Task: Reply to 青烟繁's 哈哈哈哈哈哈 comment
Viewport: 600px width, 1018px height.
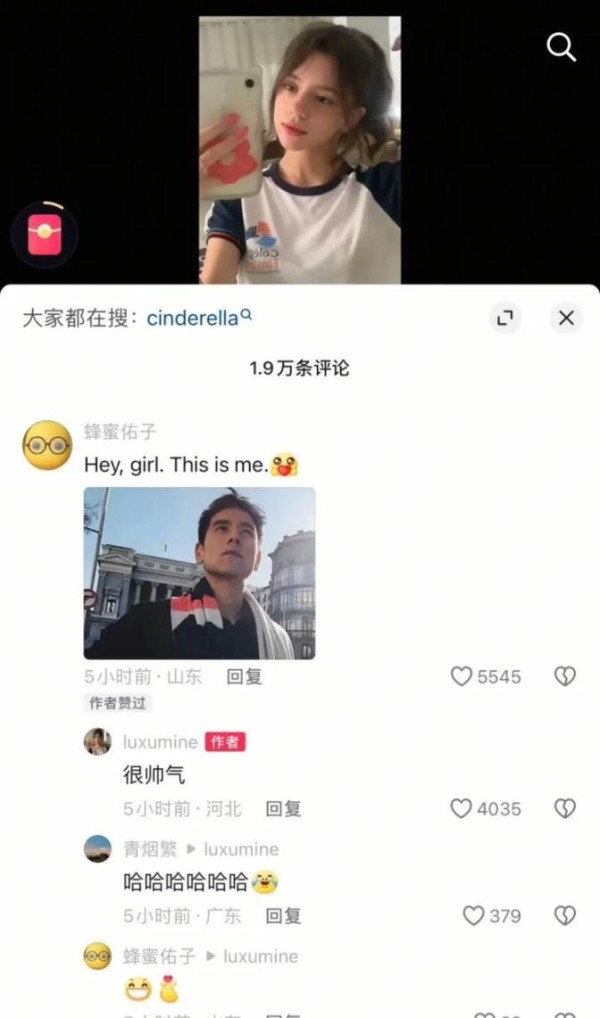Action: pos(283,916)
